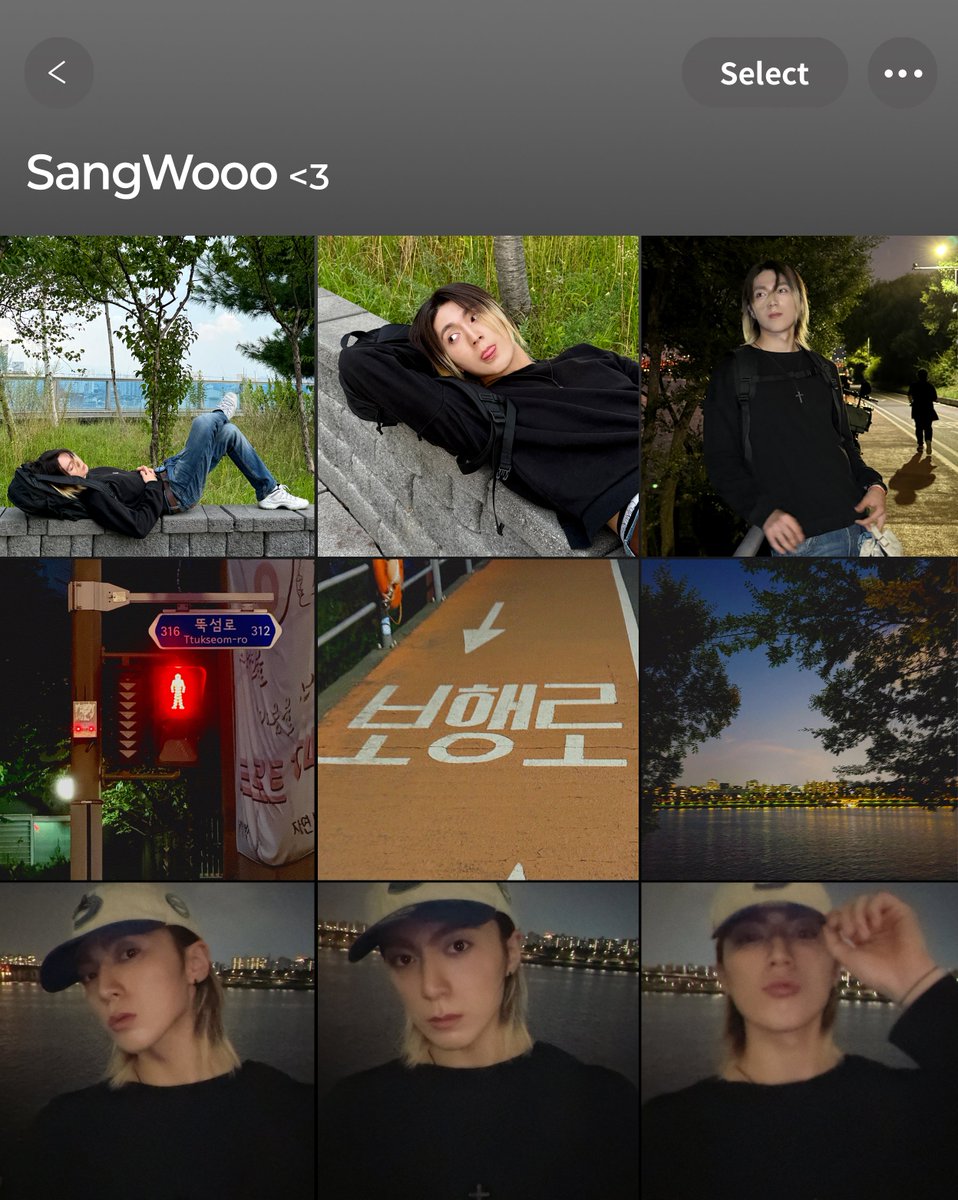The image size is (958, 1200).
Task: Open the orange walkway road marking photo
Action: (x=478, y=719)
